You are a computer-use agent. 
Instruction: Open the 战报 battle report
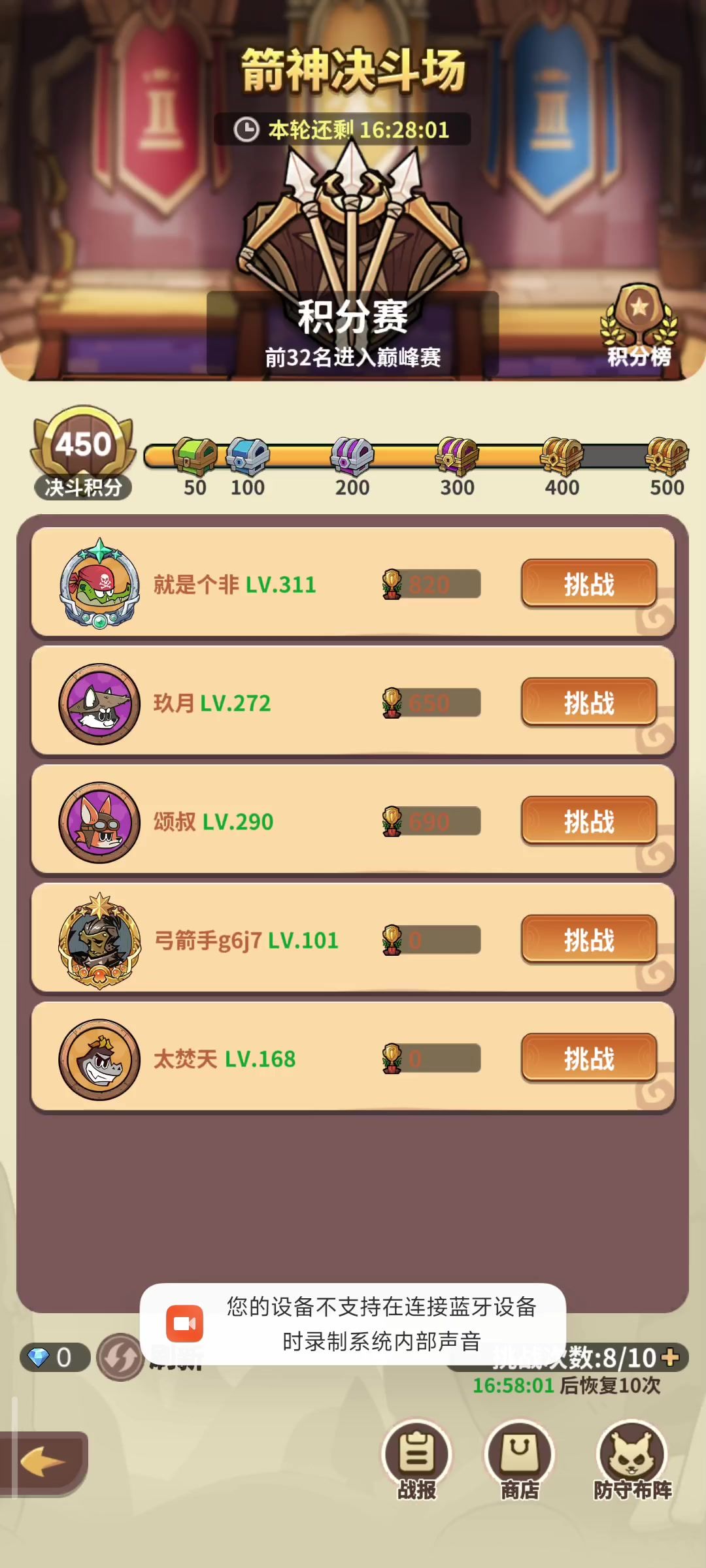pyautogui.click(x=416, y=1457)
